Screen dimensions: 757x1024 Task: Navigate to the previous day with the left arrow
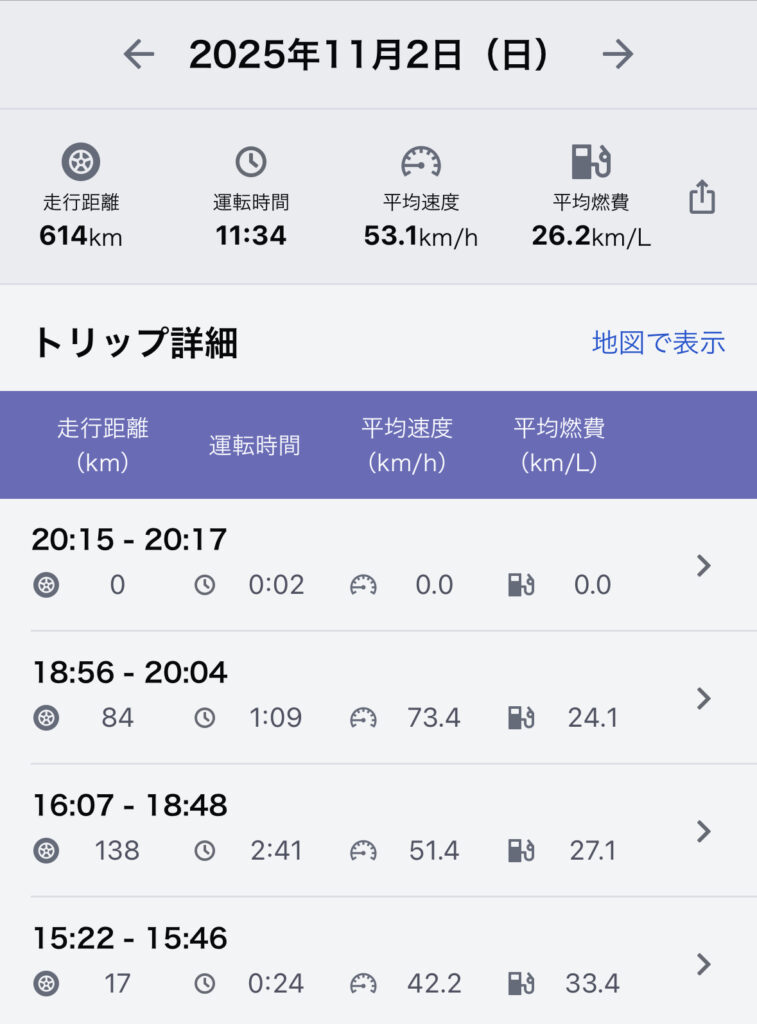[139, 55]
